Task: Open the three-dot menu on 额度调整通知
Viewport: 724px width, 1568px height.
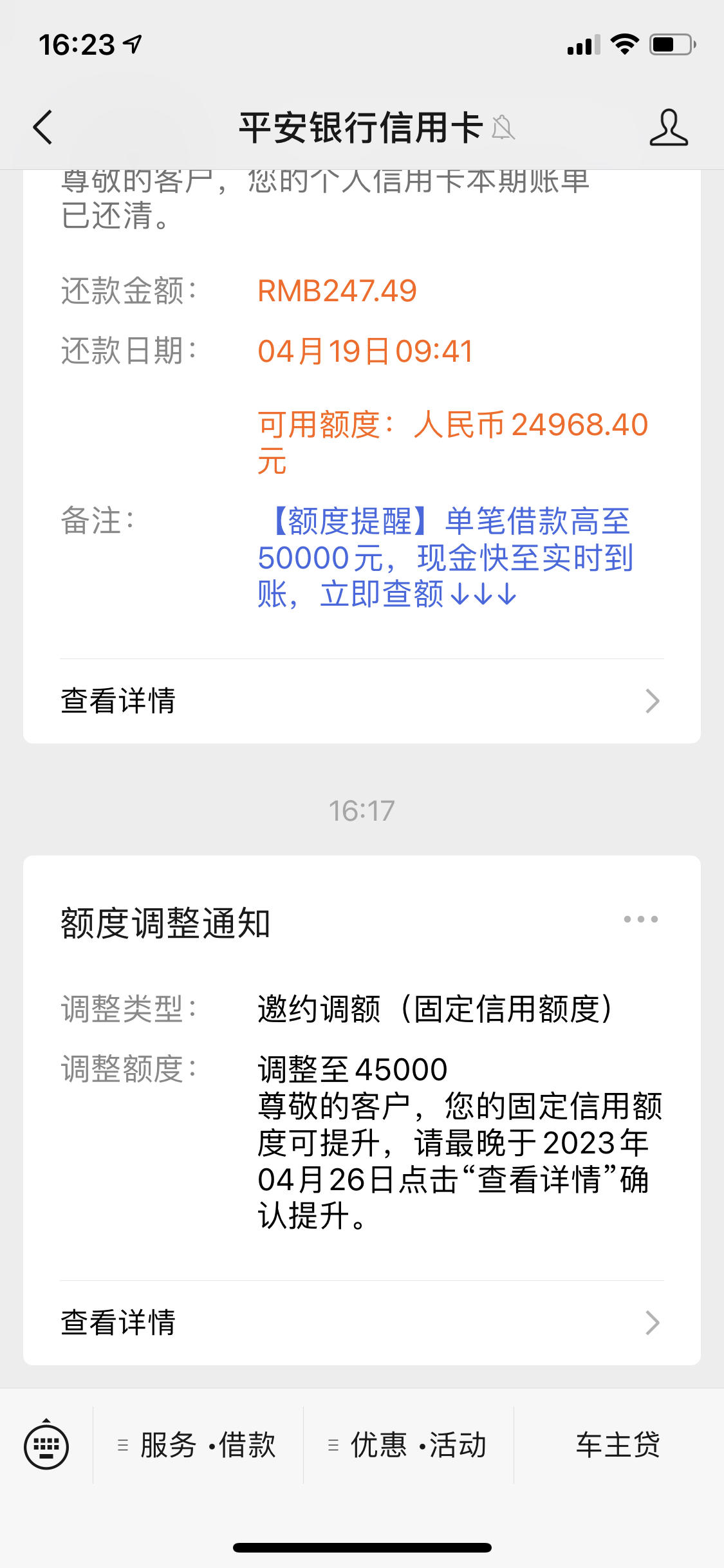Action: (641, 919)
